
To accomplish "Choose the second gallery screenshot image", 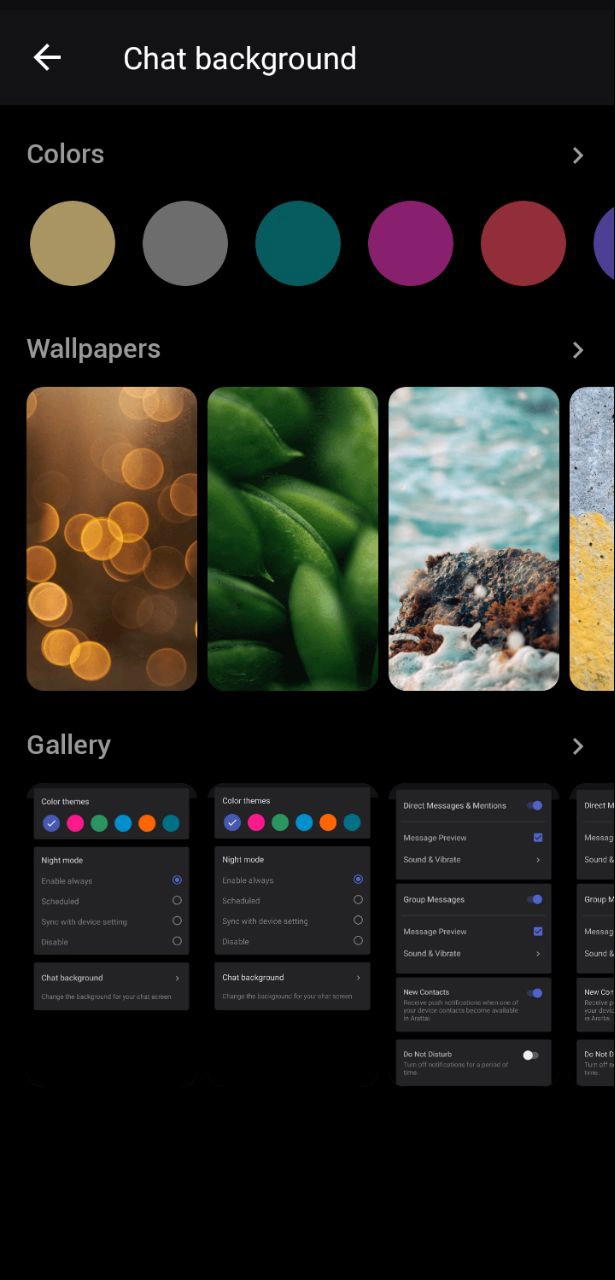I will 292,934.
